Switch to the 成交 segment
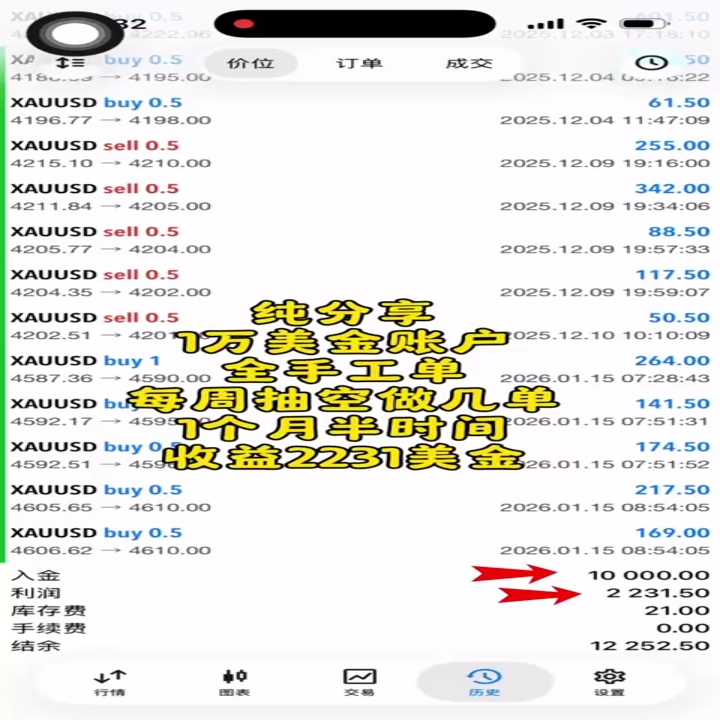720x720 pixels. 469,63
